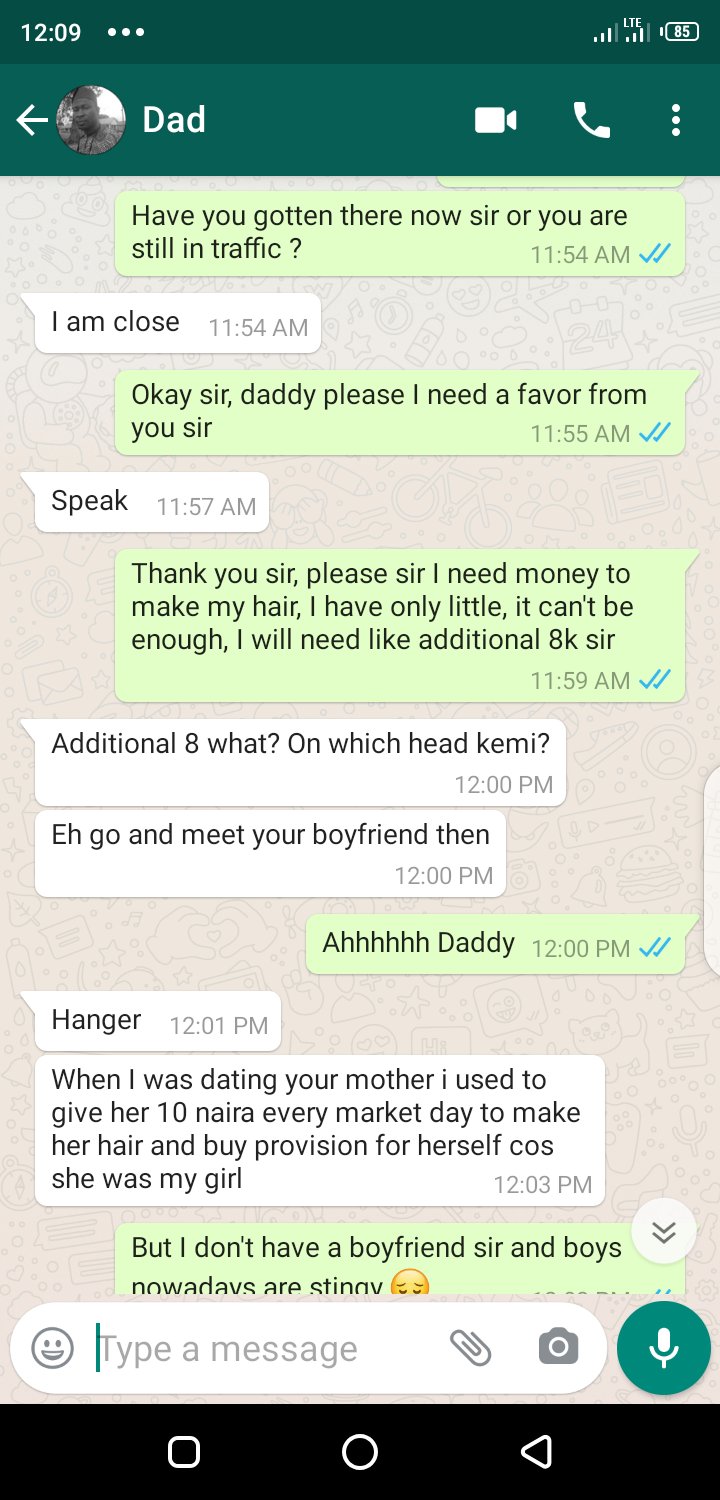Go back to the chats list
This screenshot has width=720, height=1500.
tap(32, 121)
